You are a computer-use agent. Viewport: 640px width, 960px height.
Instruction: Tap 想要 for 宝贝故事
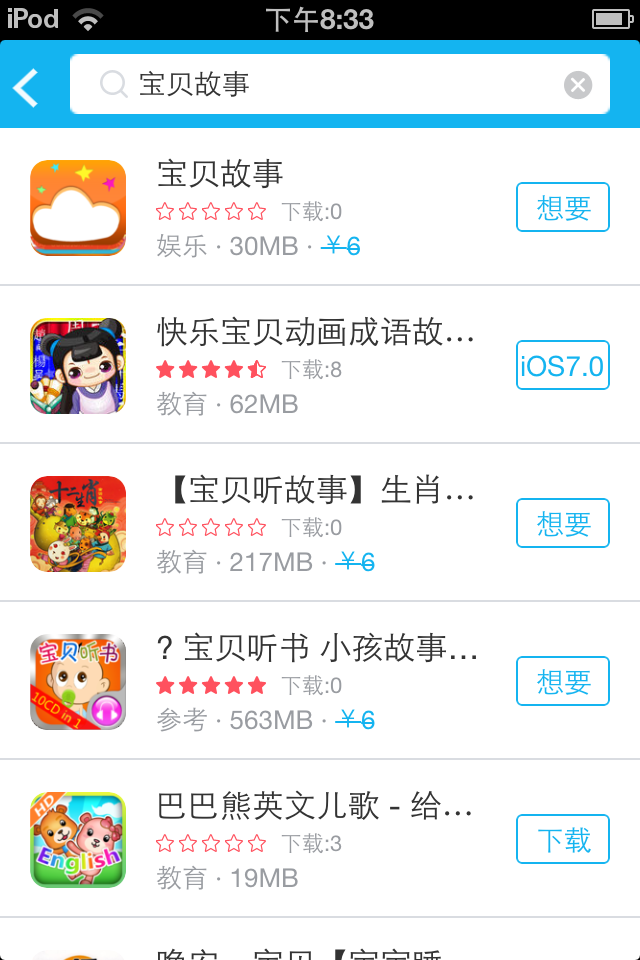pos(563,208)
